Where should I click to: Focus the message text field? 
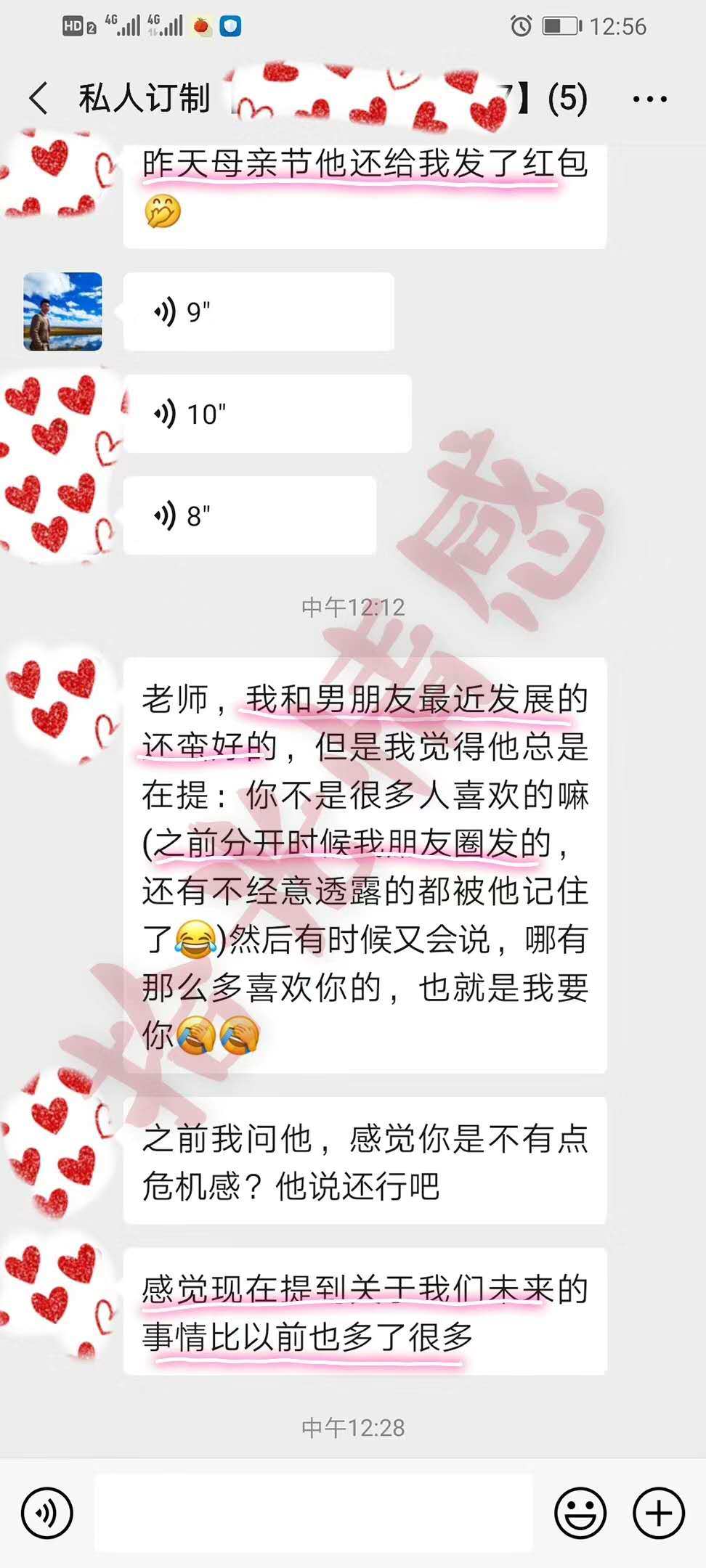point(312,1514)
